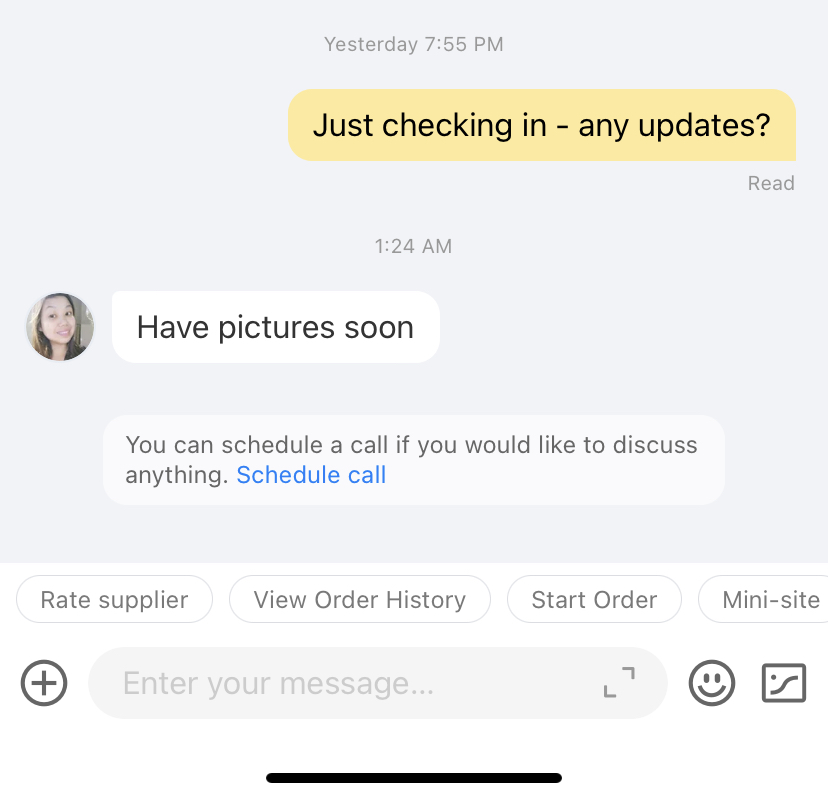Open the supplier's Mini-site
828x799 pixels.
coord(770,600)
